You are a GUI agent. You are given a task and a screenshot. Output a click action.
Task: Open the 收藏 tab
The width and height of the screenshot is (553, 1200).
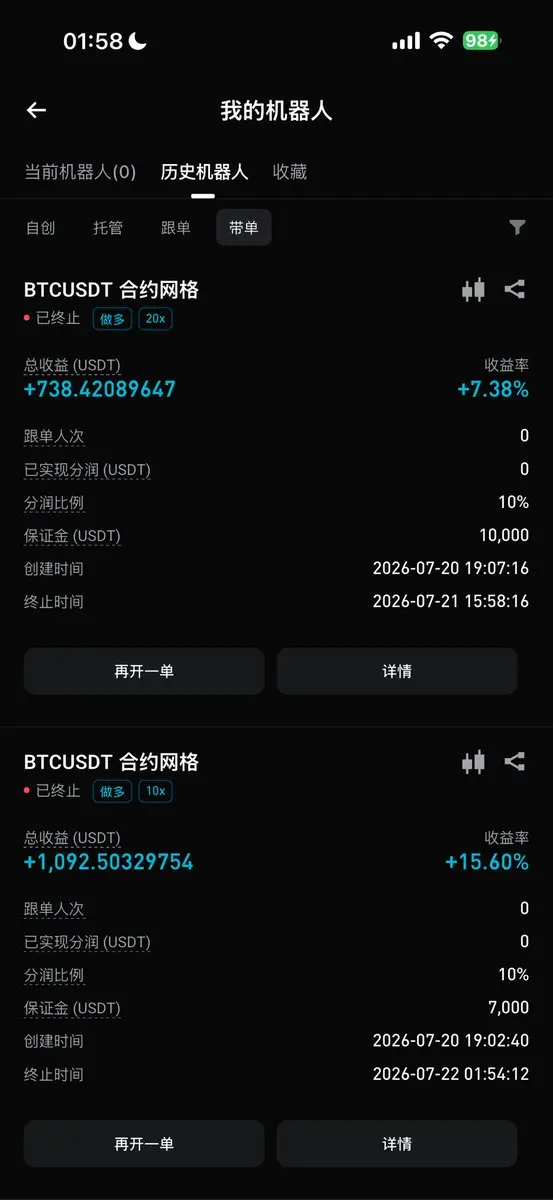[x=290, y=172]
